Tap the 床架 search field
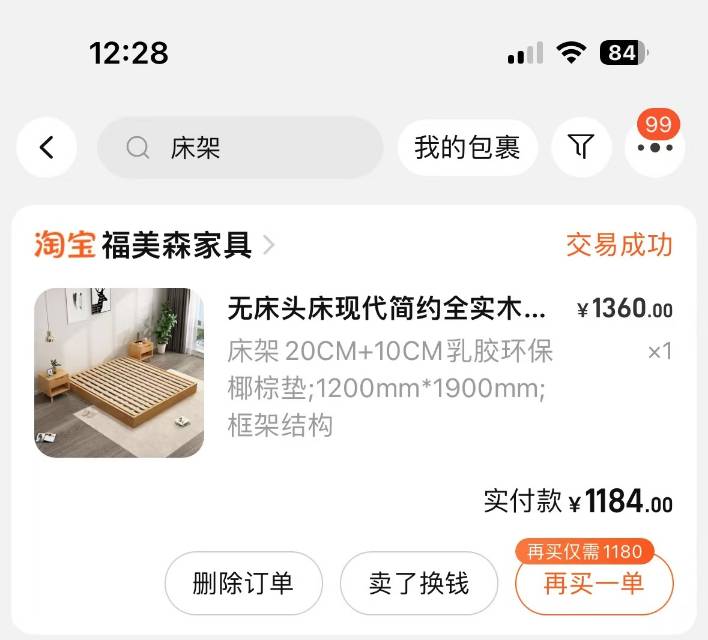 click(x=240, y=148)
